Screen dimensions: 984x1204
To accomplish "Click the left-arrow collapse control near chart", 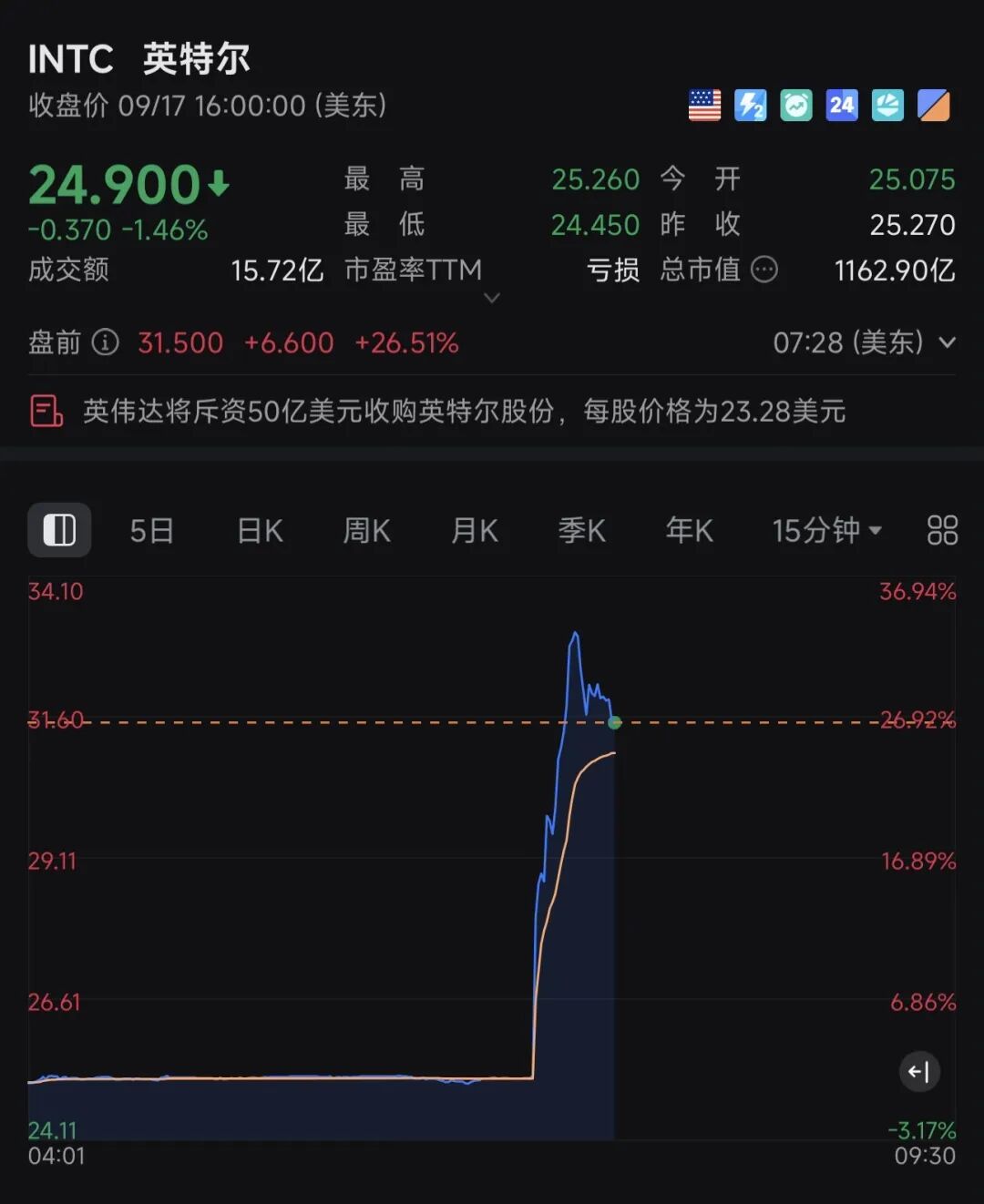I will click(x=919, y=1072).
